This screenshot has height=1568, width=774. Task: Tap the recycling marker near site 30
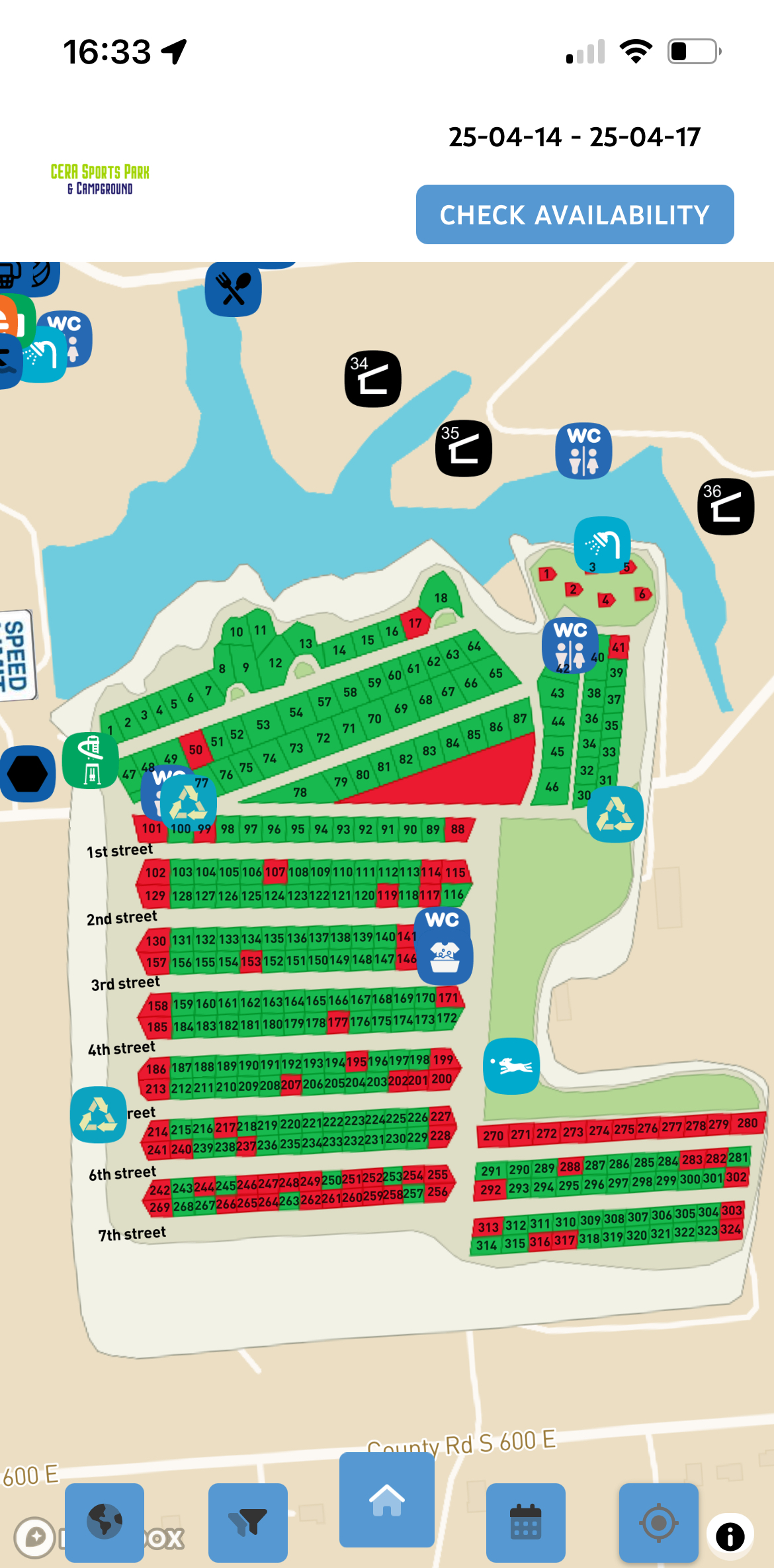click(616, 814)
